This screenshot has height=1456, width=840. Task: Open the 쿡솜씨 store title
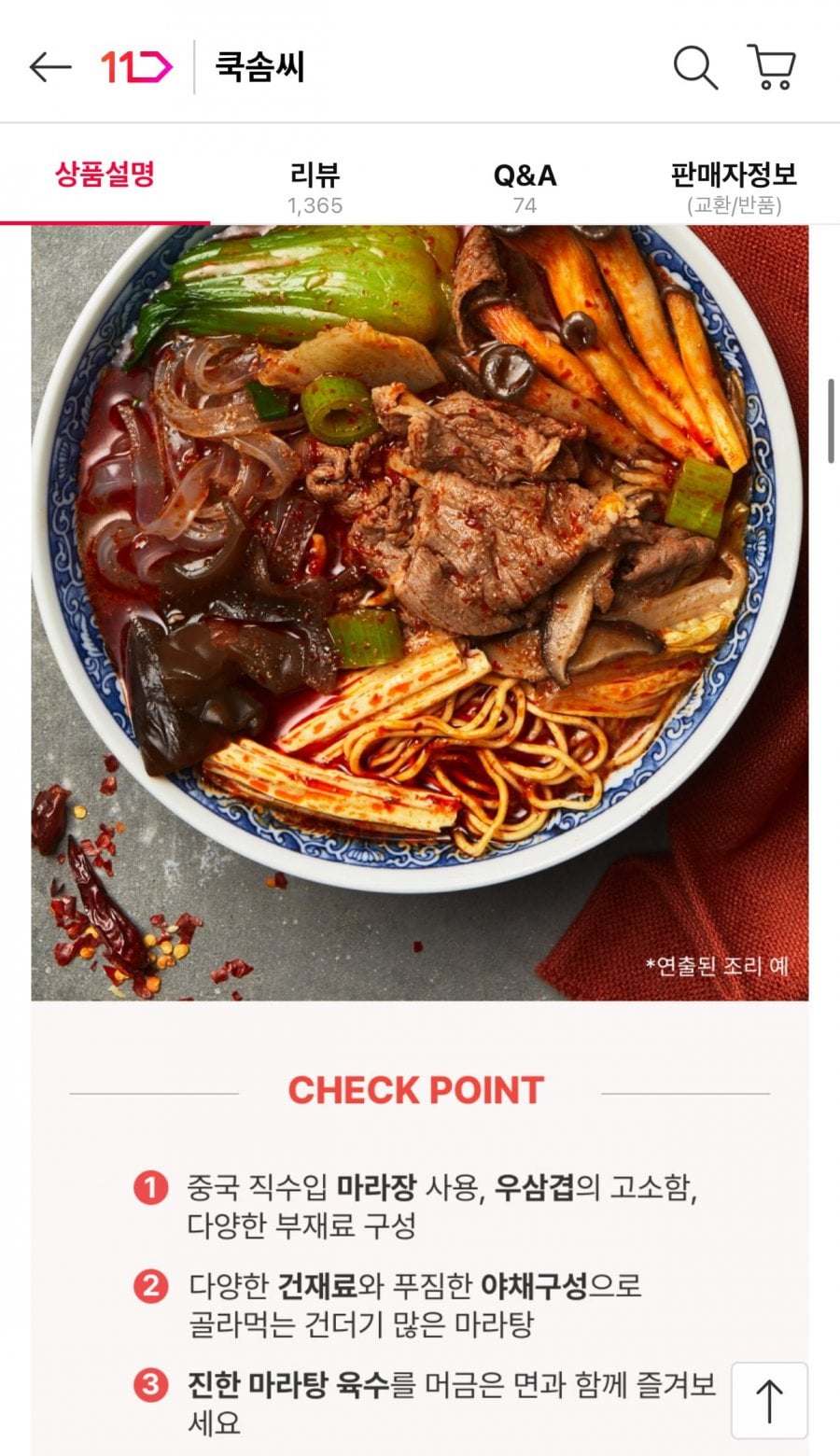click(260, 67)
